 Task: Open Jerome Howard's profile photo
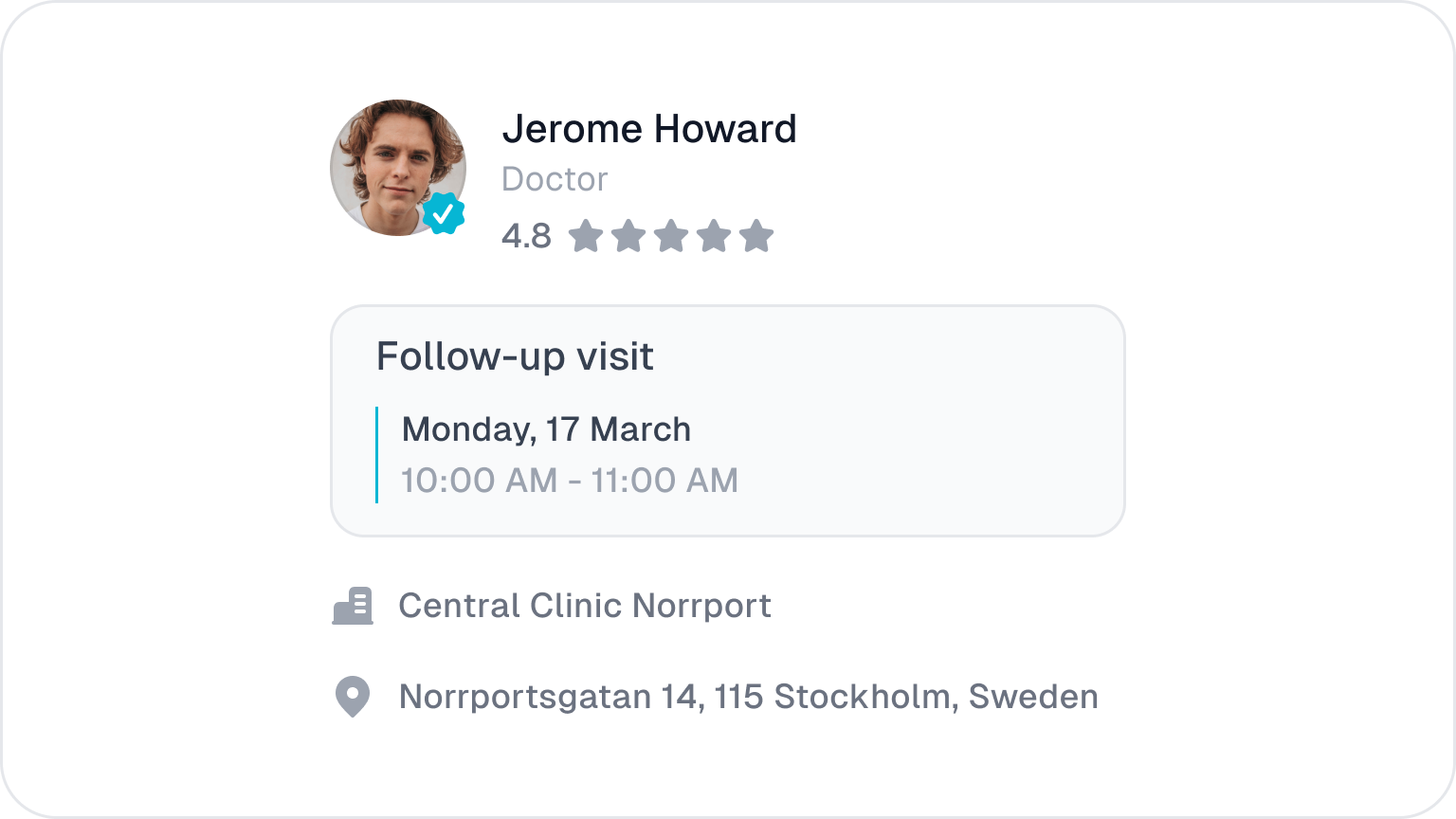click(x=397, y=167)
